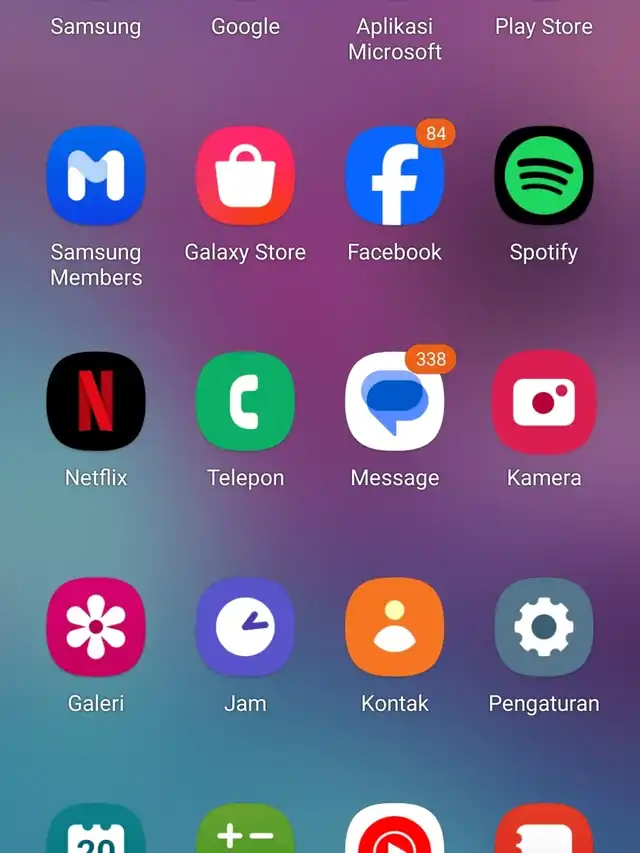The width and height of the screenshot is (640, 853).
Task: Open the Telepon phone app
Action: pos(245,402)
